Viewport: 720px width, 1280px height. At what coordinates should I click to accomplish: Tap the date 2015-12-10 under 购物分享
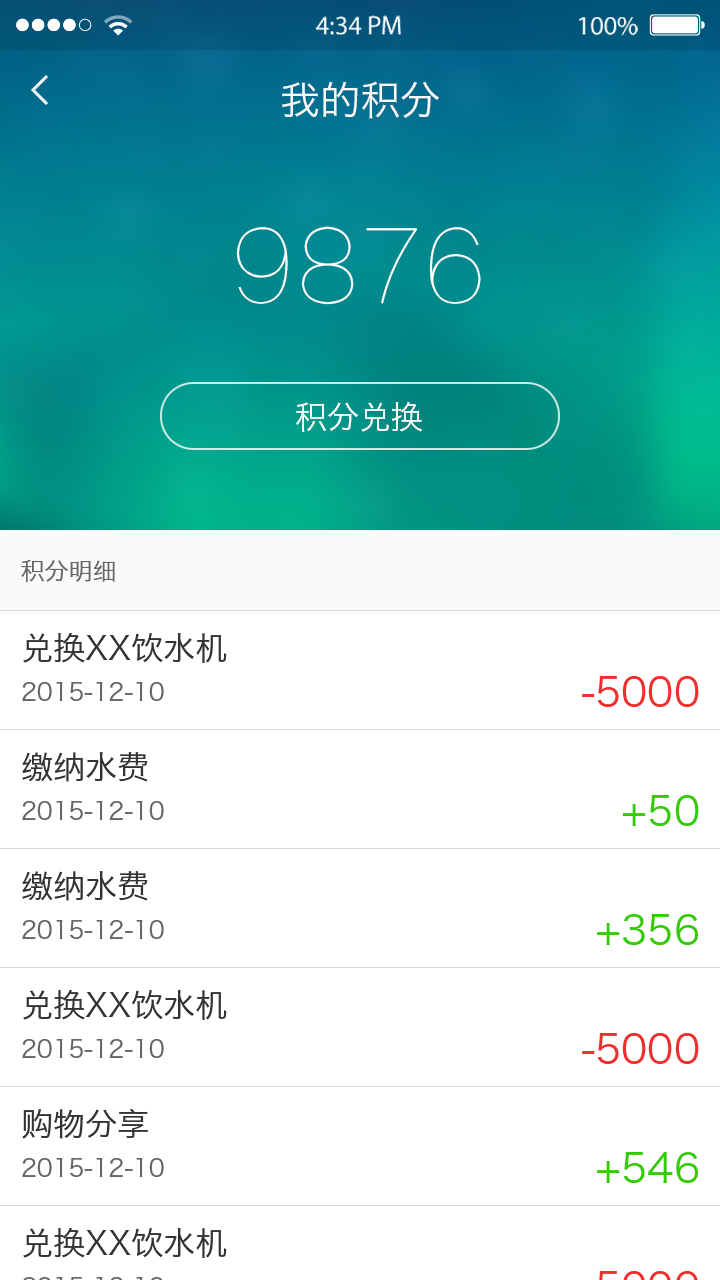(x=94, y=1167)
